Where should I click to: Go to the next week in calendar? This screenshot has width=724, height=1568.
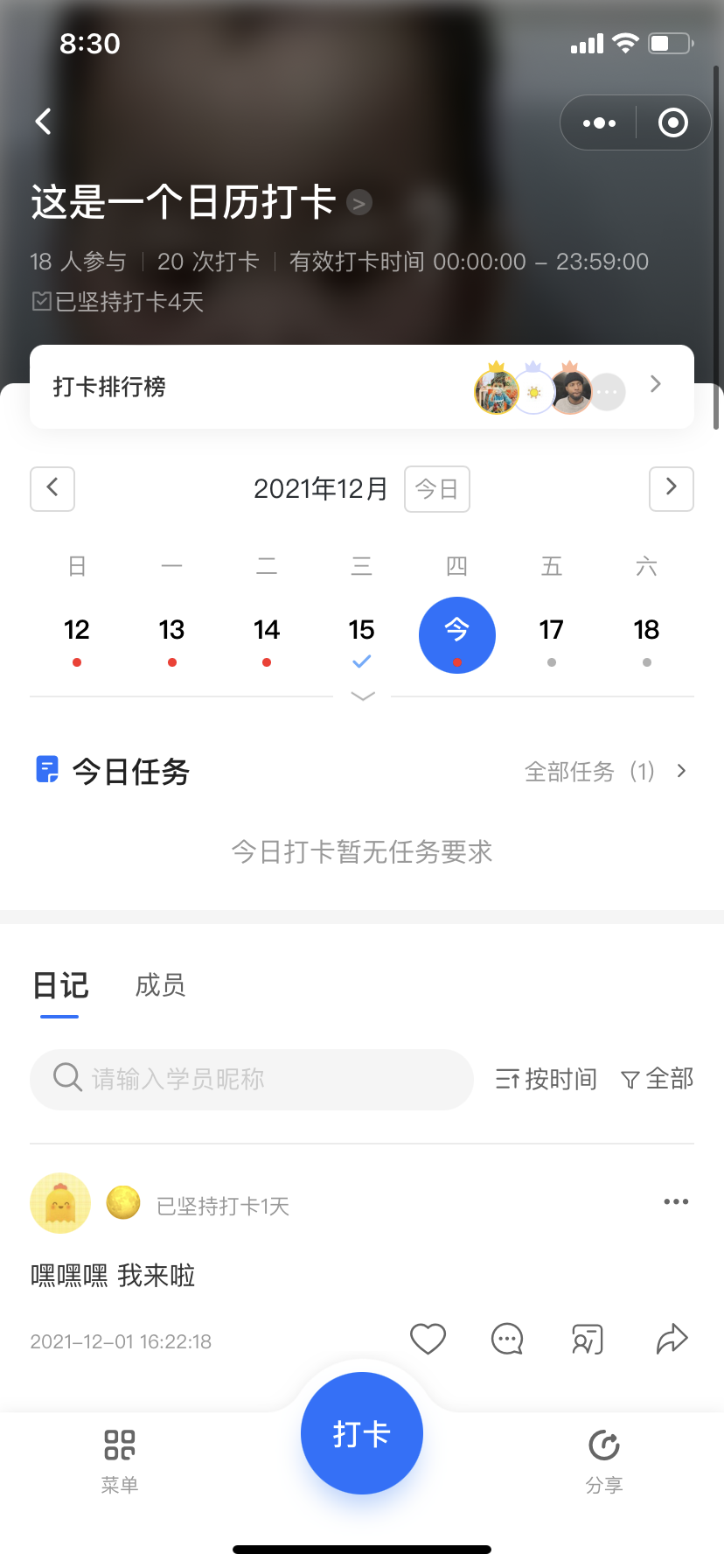point(671,488)
